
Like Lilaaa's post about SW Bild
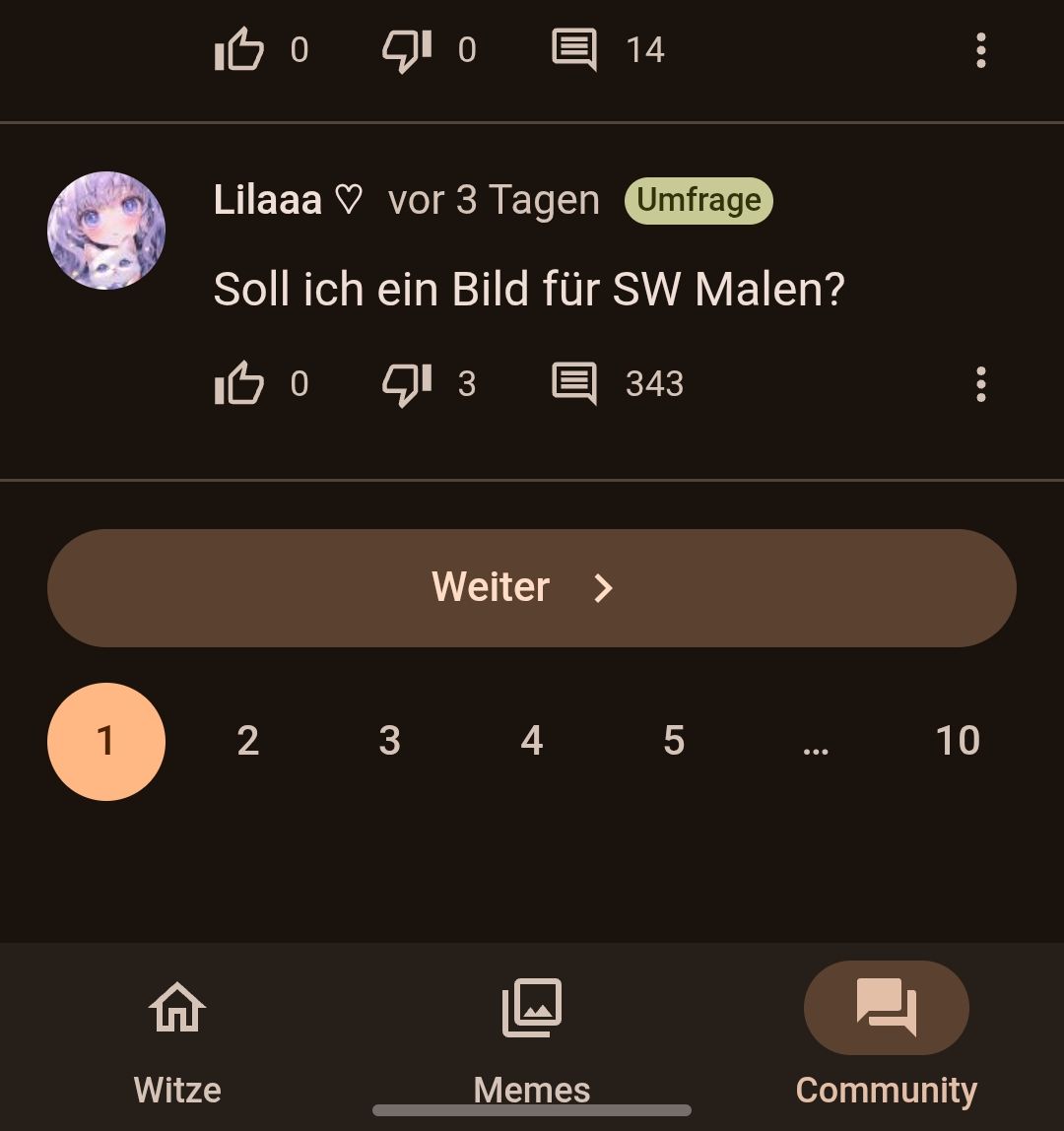[239, 383]
